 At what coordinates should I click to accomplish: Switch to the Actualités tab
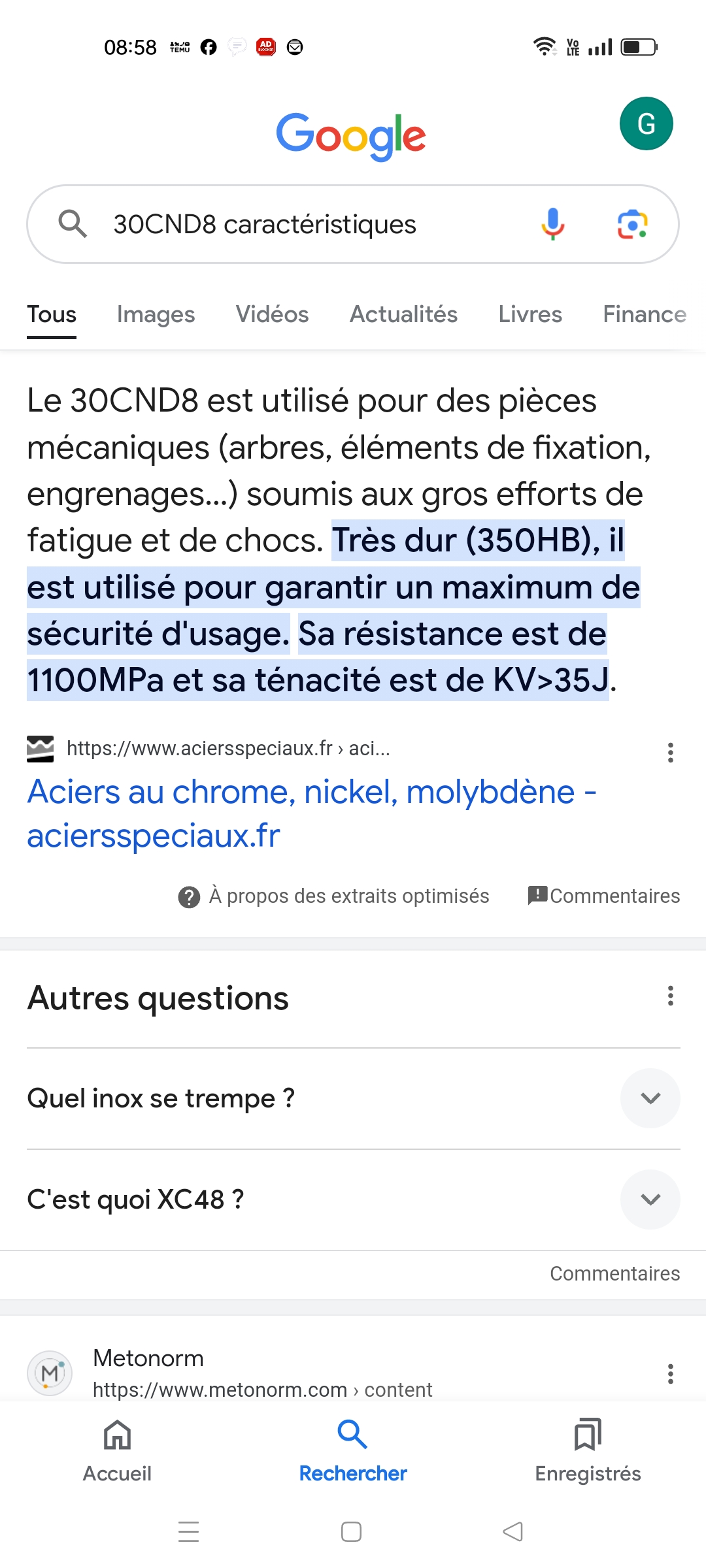[x=403, y=314]
